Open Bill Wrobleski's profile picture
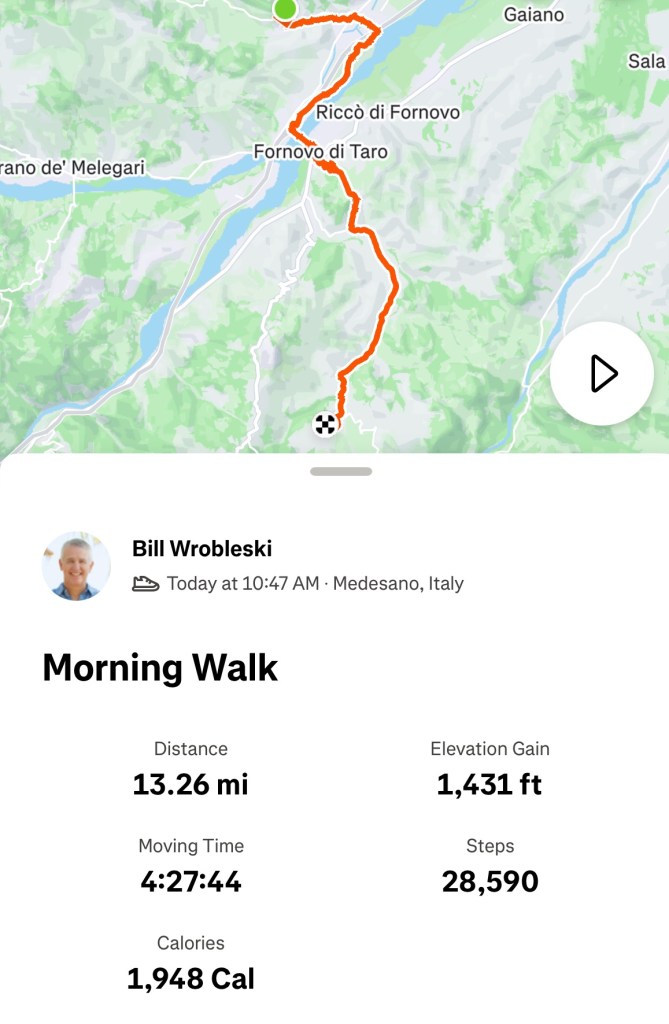 pyautogui.click(x=76, y=566)
